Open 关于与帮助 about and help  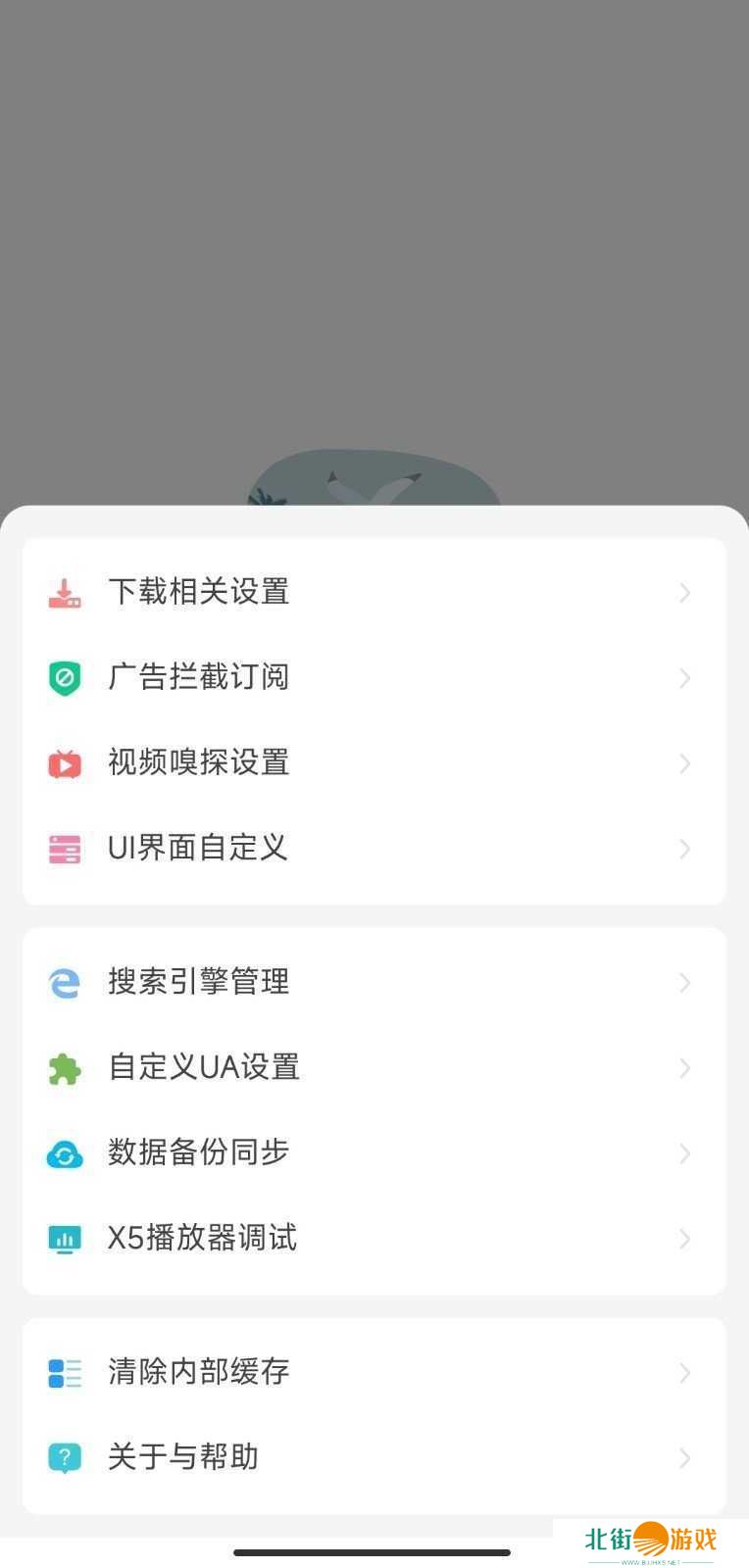pos(373,1457)
